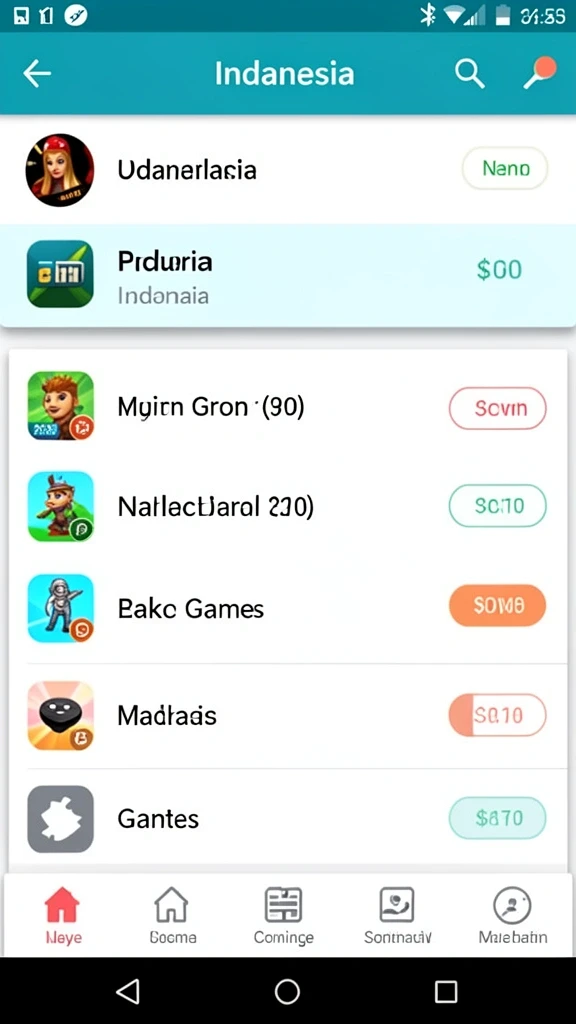Image resolution: width=576 pixels, height=1024 pixels.
Task: Open the search magnifier icon
Action: (x=470, y=74)
